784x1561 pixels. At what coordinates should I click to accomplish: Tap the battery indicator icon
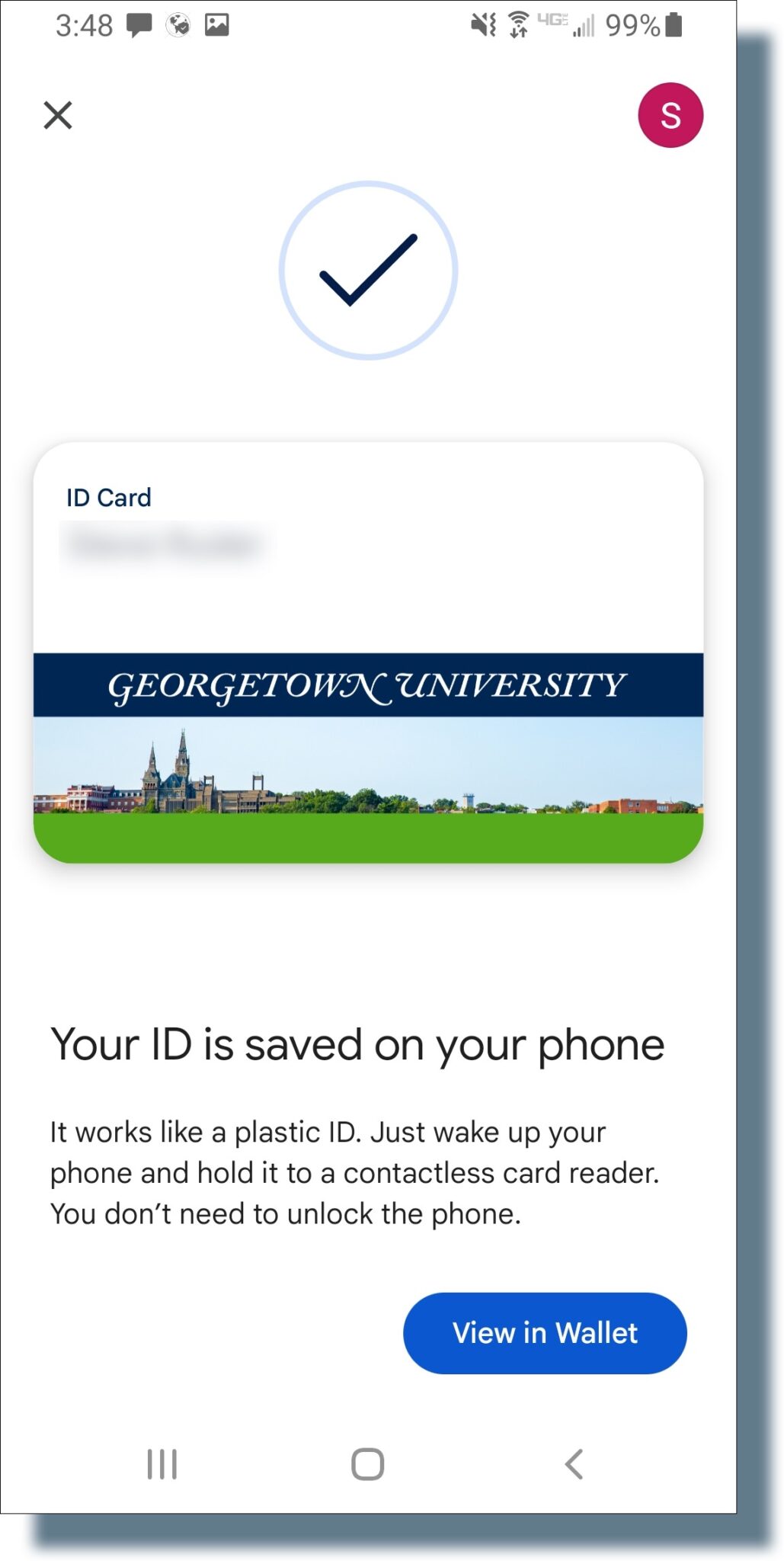point(674,23)
